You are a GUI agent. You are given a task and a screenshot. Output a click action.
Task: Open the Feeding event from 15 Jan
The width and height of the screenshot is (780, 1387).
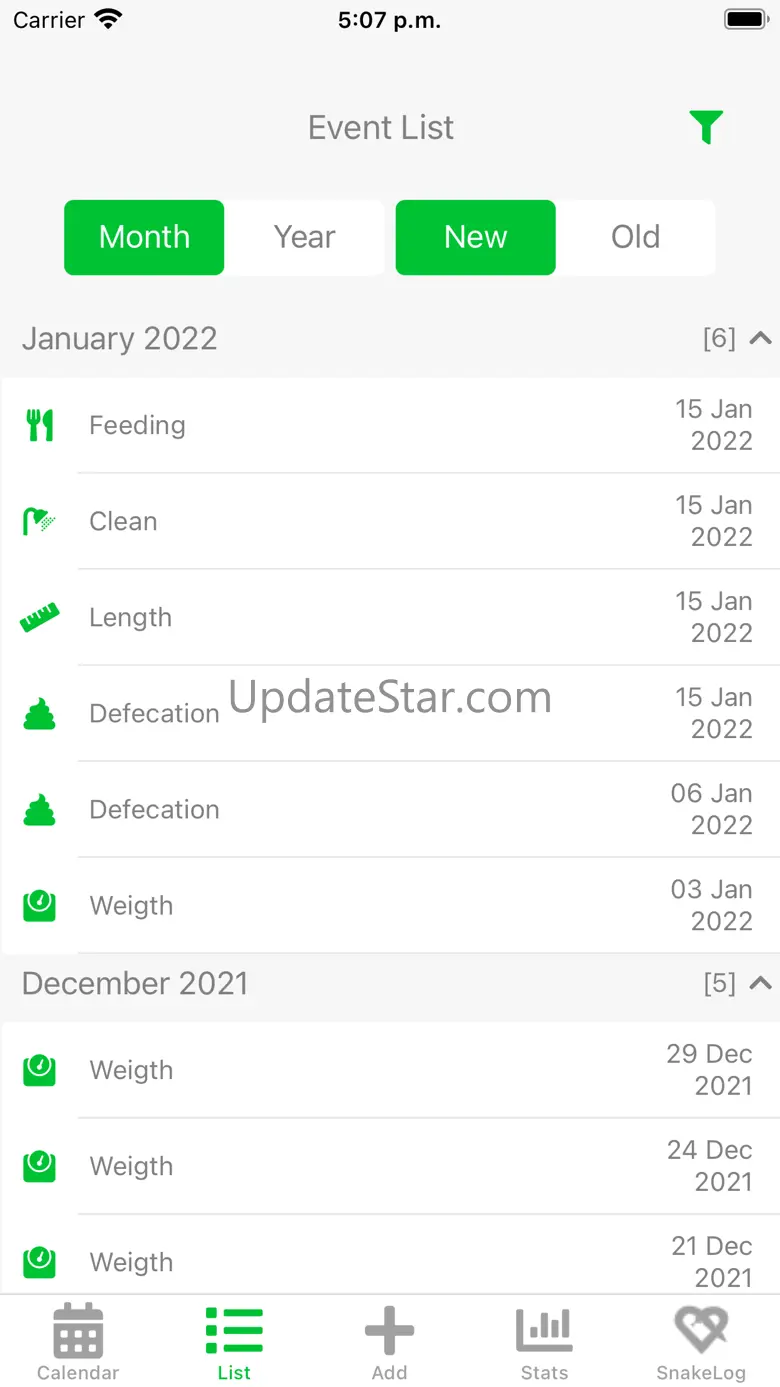point(390,425)
